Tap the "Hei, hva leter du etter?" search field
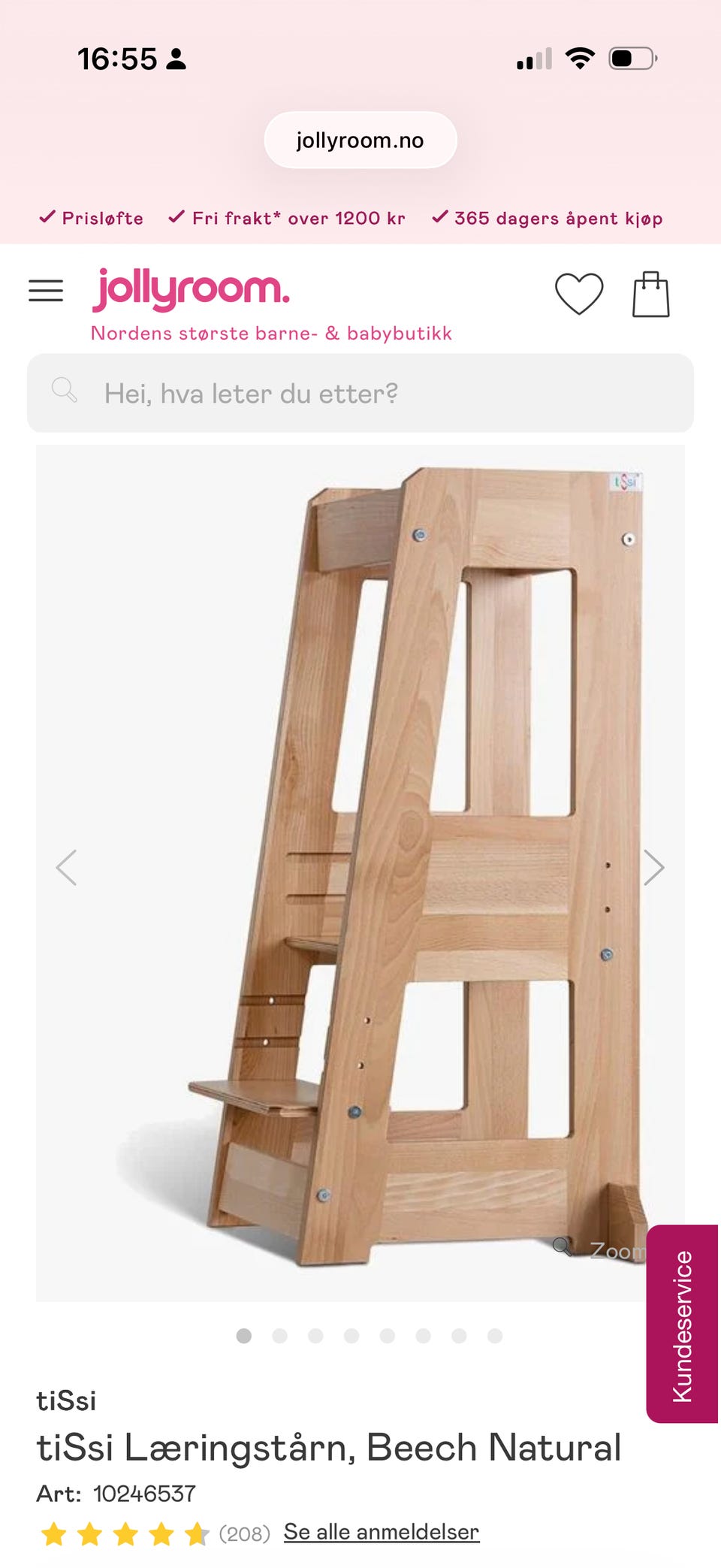721x1568 pixels. pyautogui.click(x=360, y=393)
